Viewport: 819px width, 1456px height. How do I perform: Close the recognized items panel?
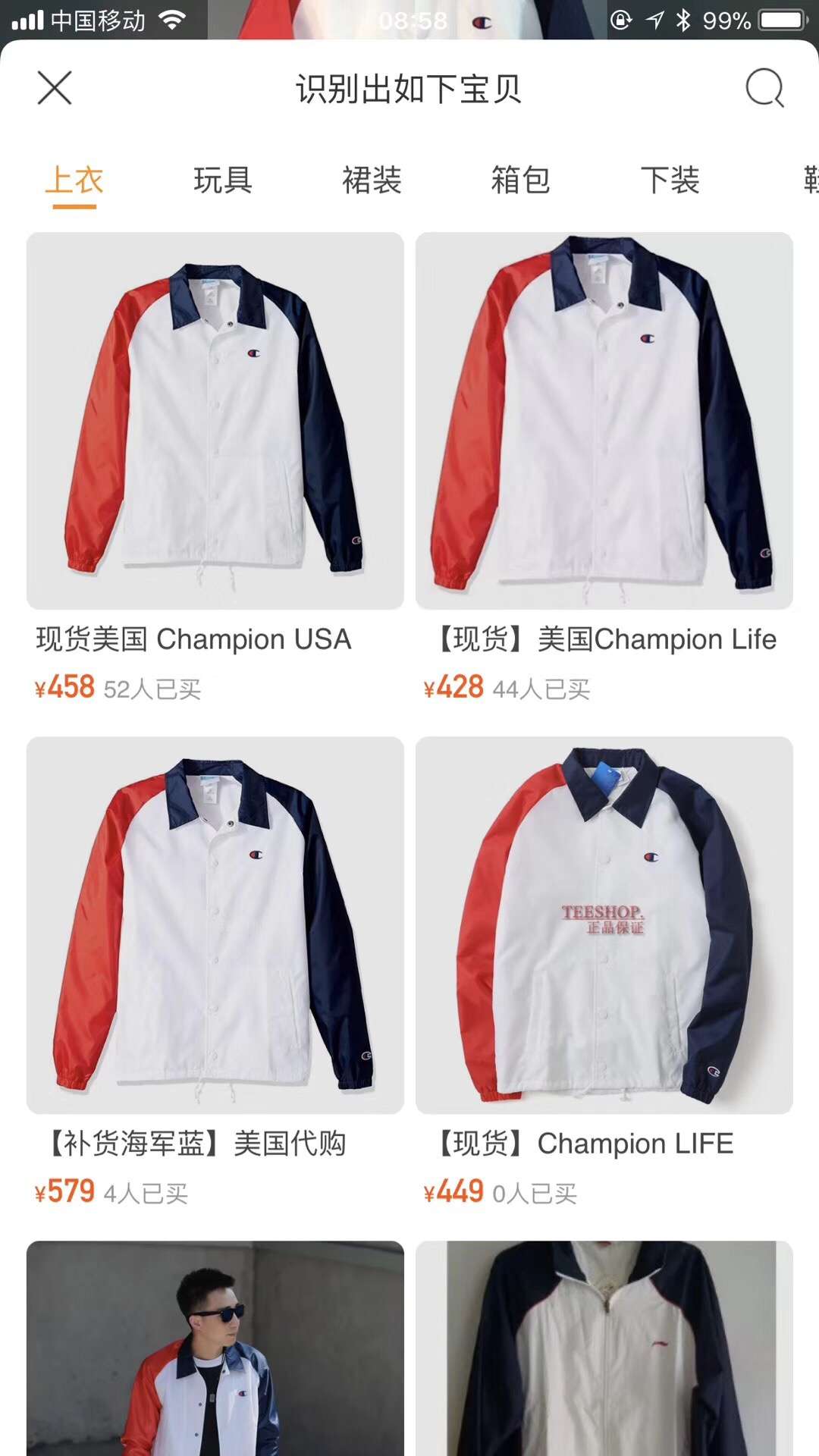[x=55, y=88]
